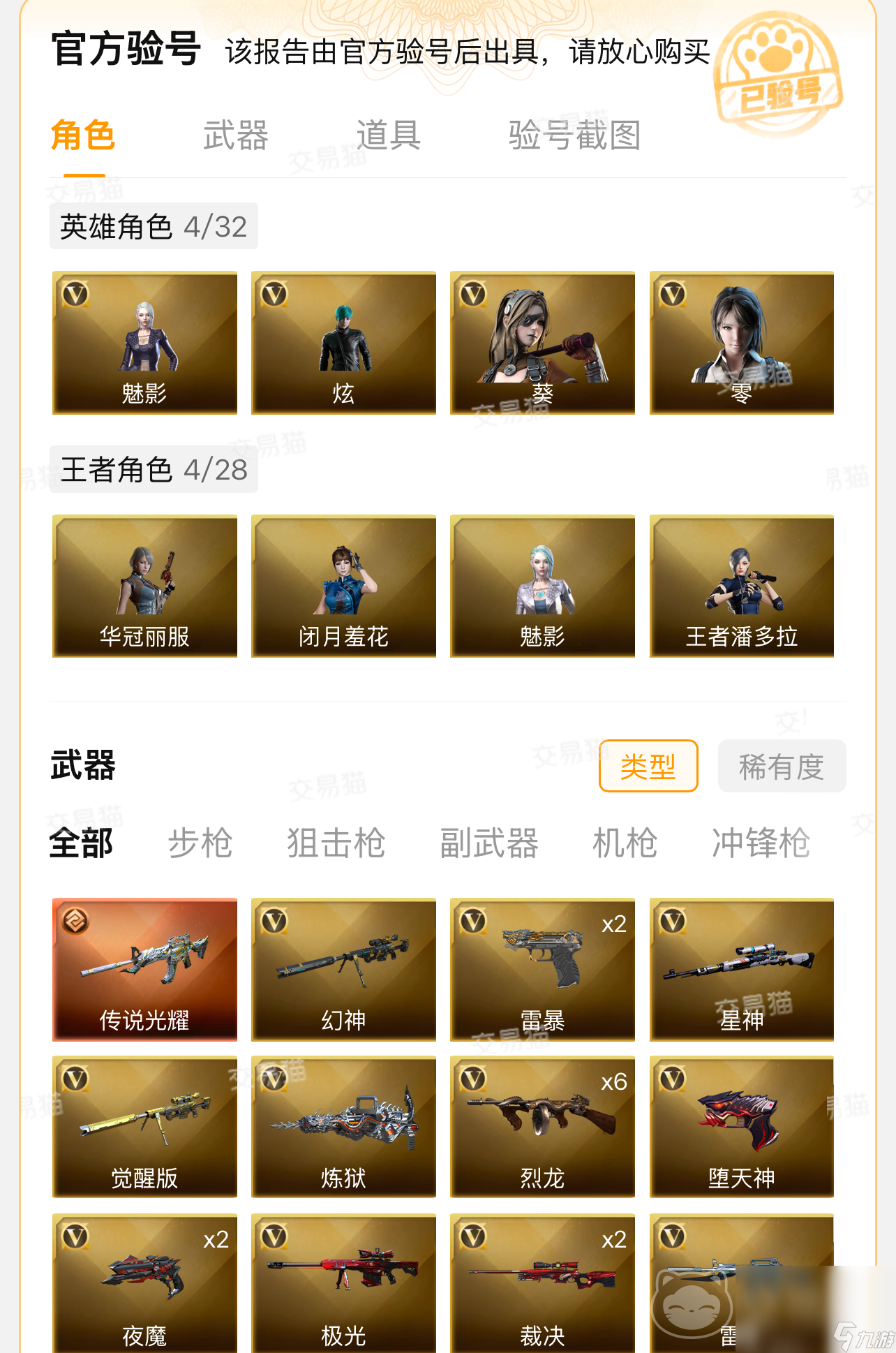896x1353 pixels.
Task: Open the 传说光耀 weapon card
Action: point(144,969)
